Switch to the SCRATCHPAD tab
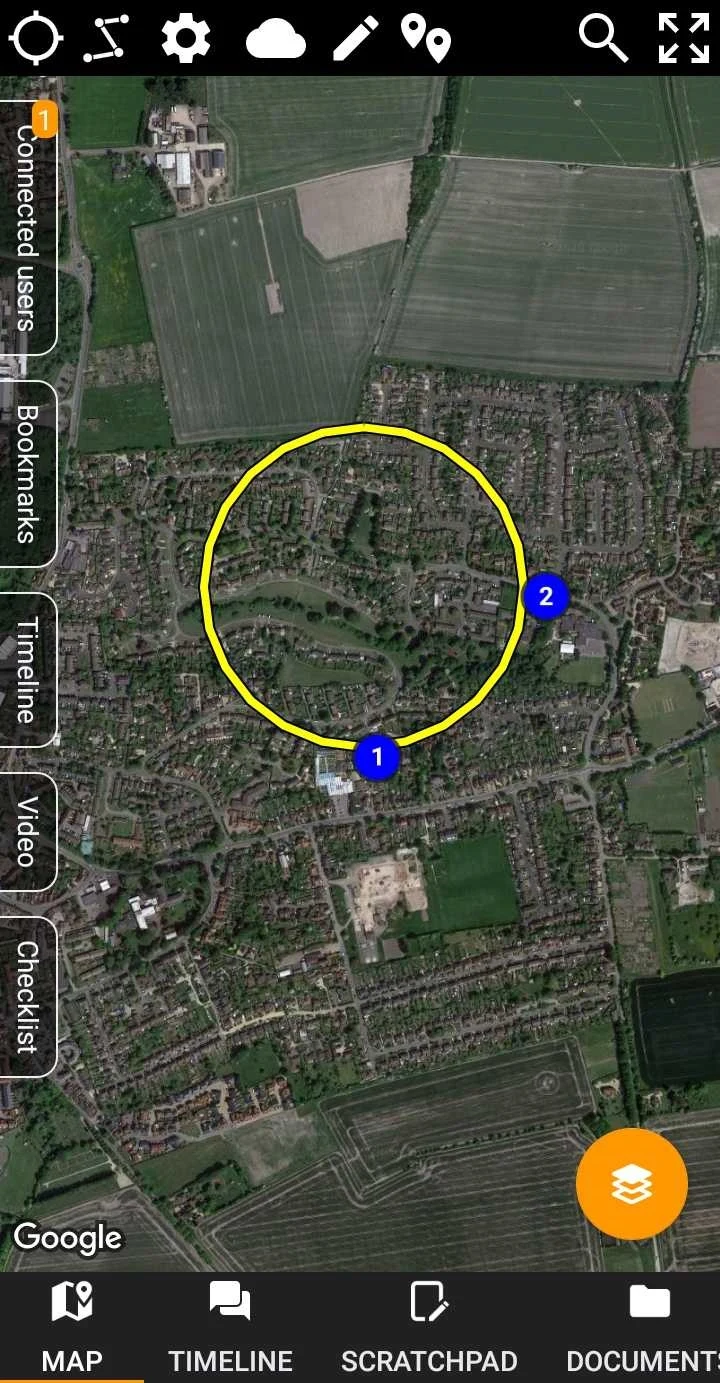The height and width of the screenshot is (1383, 720). coord(429,1330)
